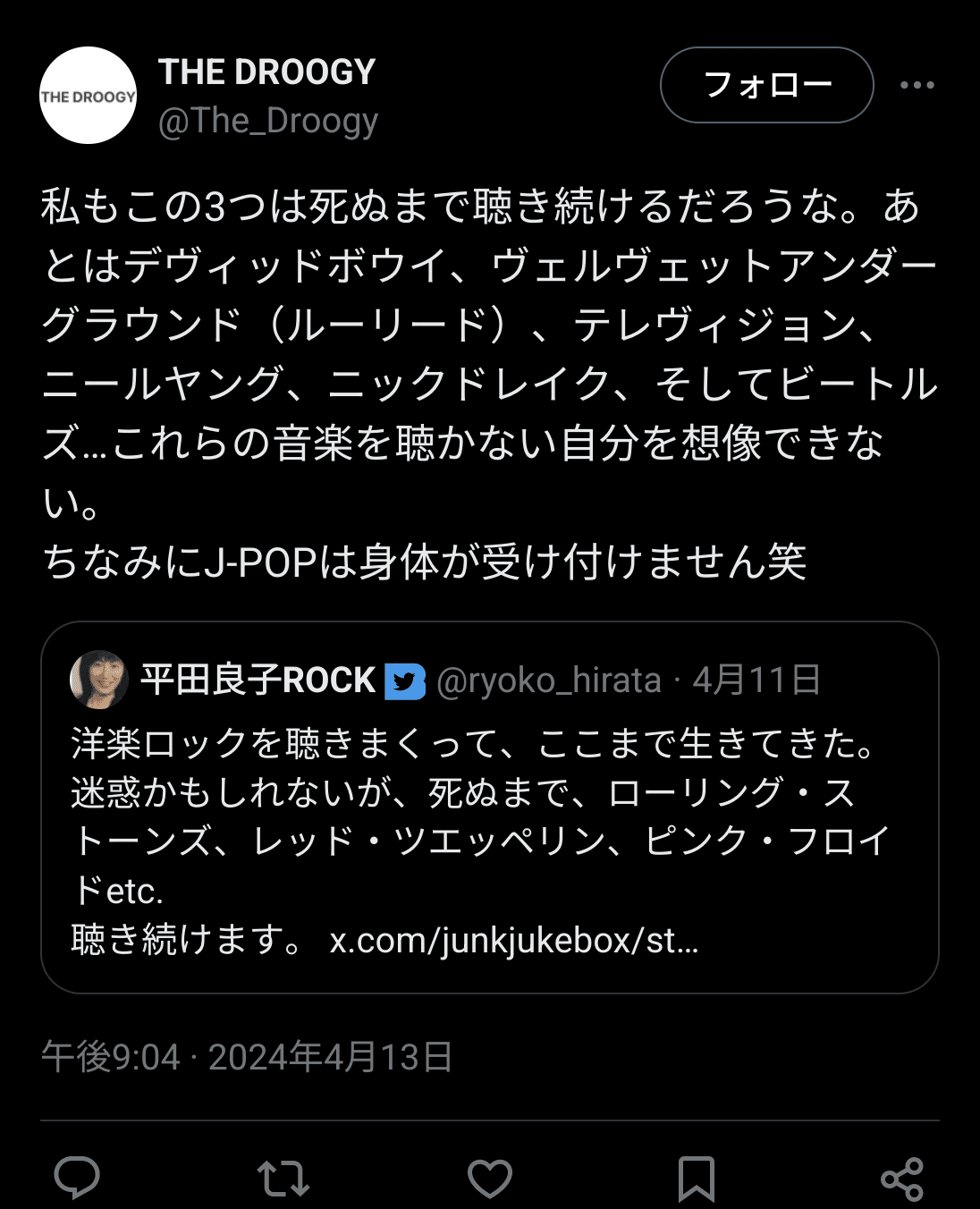Tap the heart icon to like the tweet
The image size is (980, 1209).
point(490,1179)
